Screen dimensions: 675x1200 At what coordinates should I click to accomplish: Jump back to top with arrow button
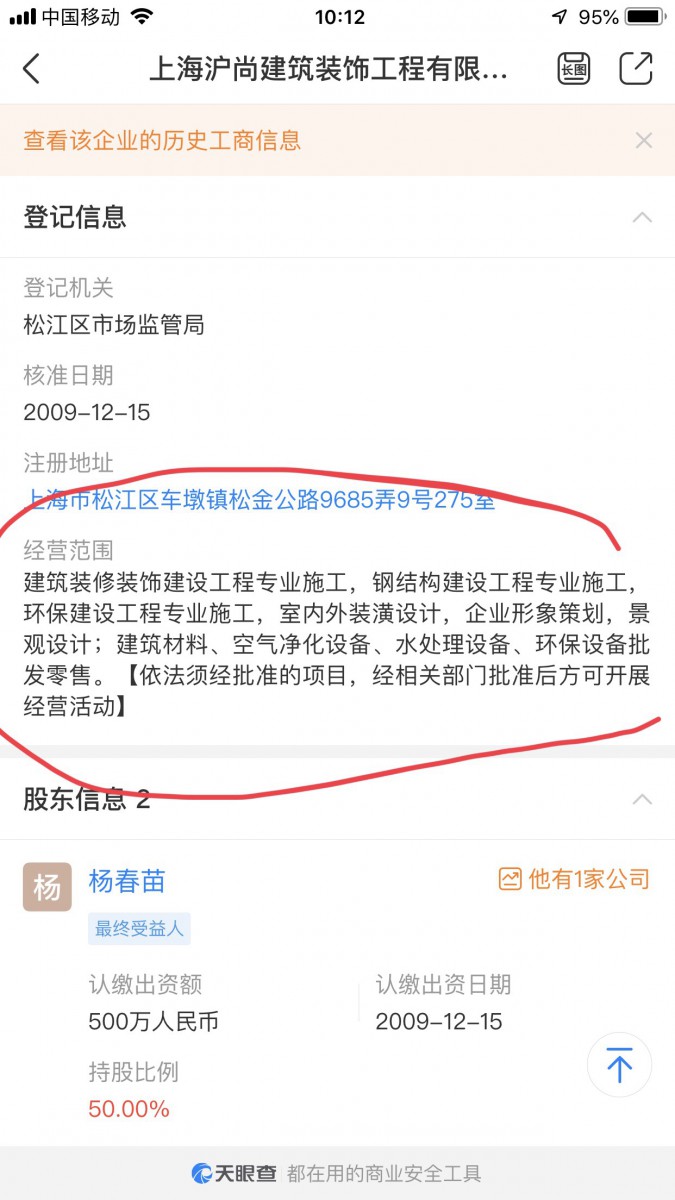pyautogui.click(x=619, y=1065)
